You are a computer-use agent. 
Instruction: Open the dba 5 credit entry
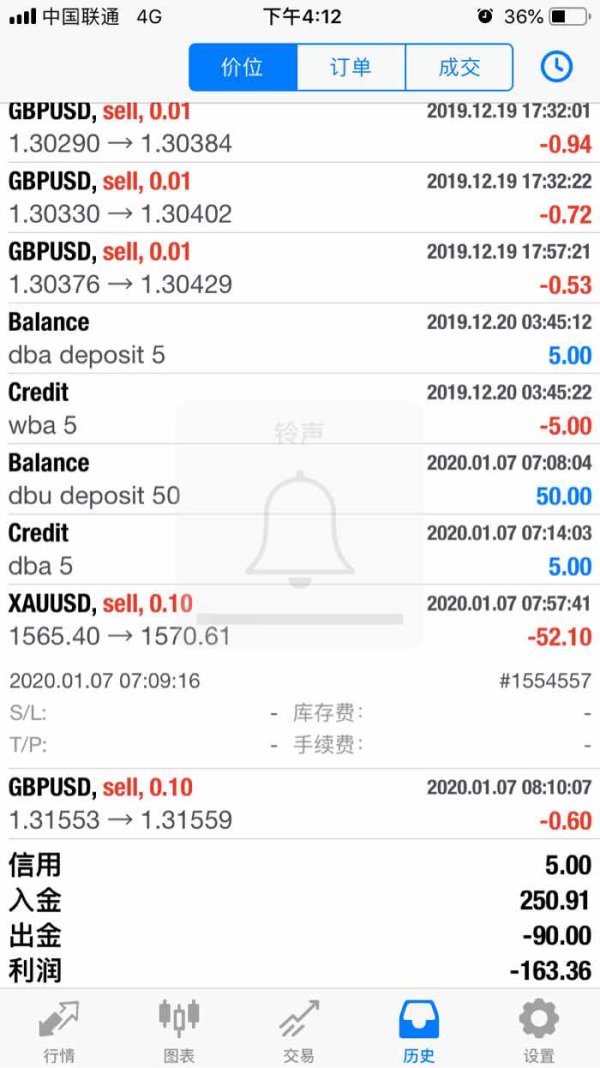pyautogui.click(x=300, y=550)
